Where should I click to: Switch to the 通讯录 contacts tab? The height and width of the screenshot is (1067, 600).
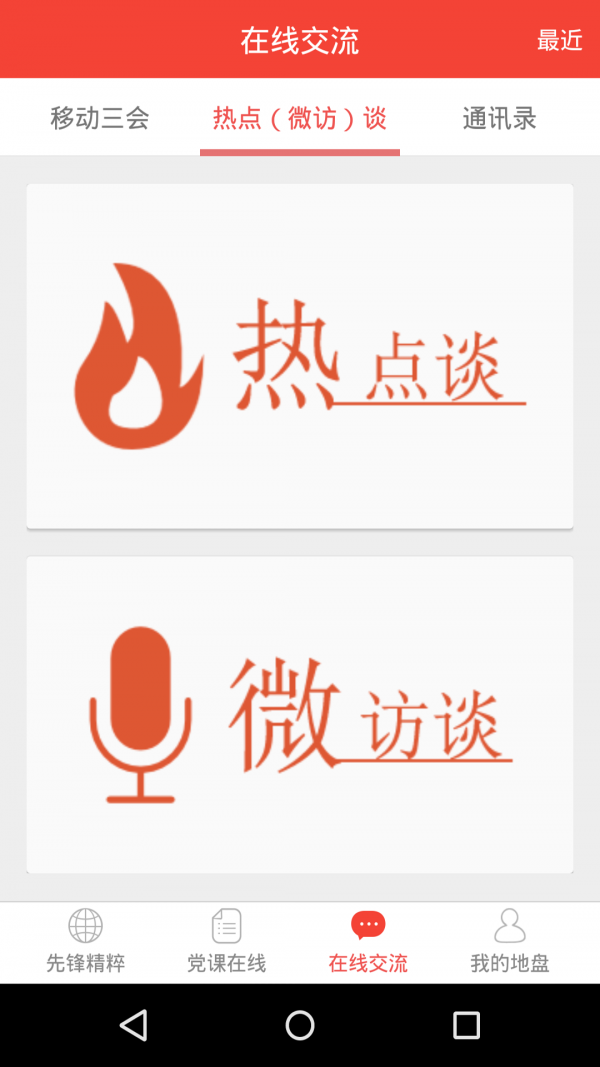499,118
